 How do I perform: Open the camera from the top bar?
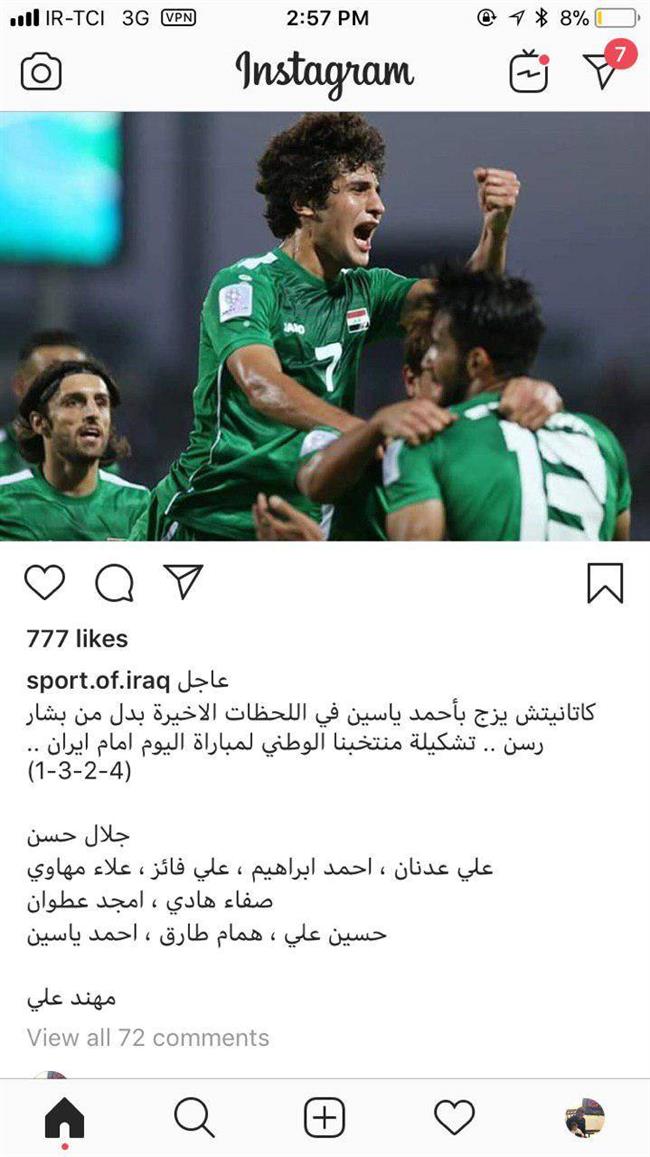41,72
